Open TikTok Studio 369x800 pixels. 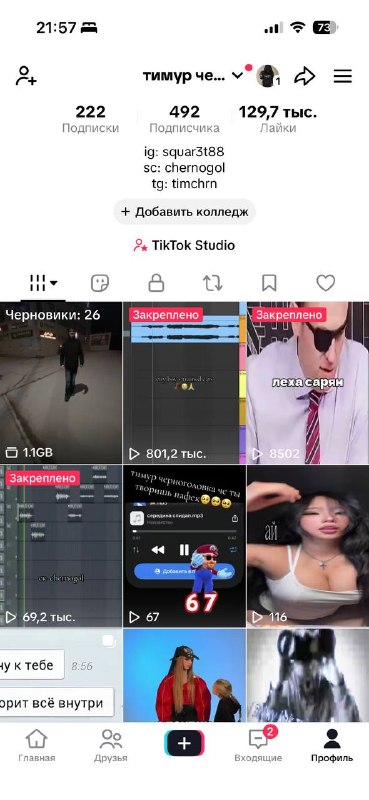(x=184, y=245)
